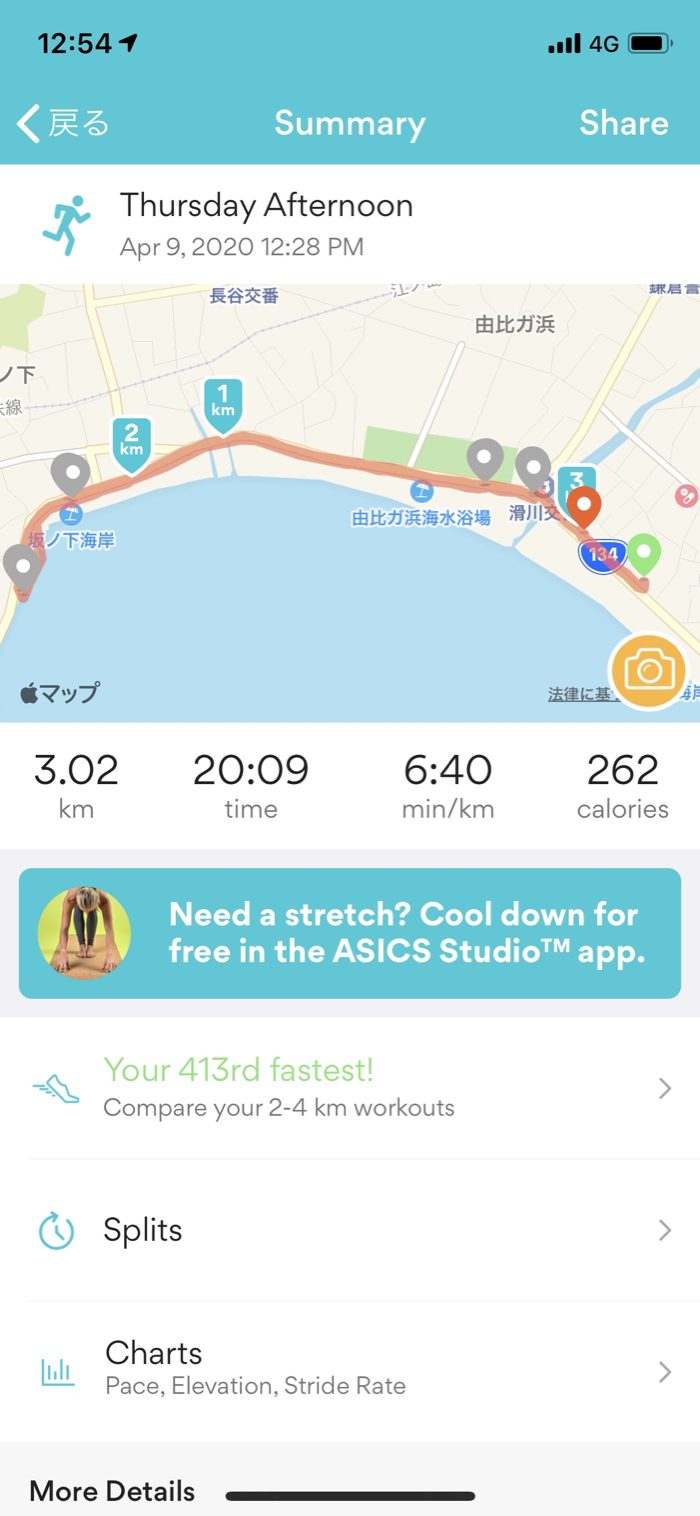Share this run summary
The height and width of the screenshot is (1516, 700).
(623, 123)
